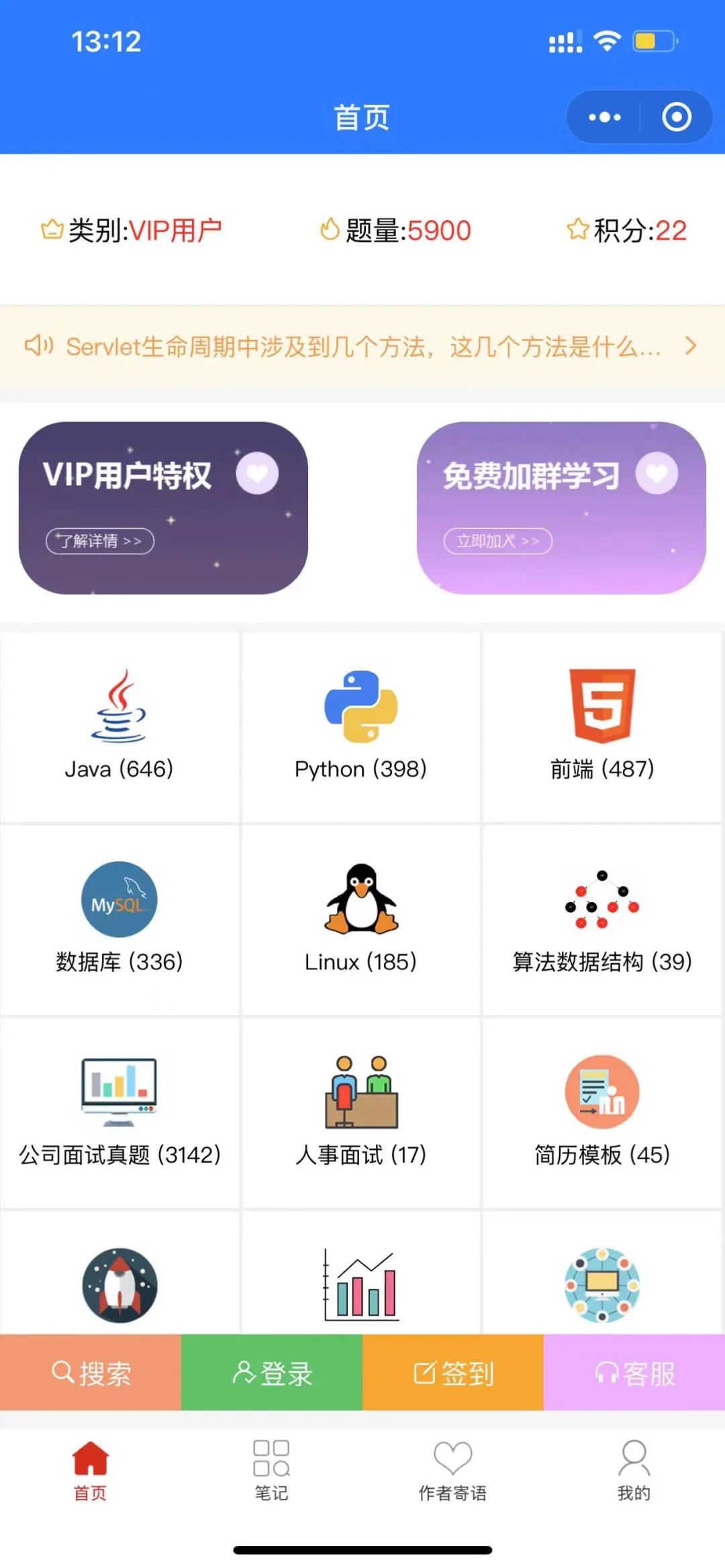Contact support via 客服 button
725x1568 pixels.
(634, 1373)
